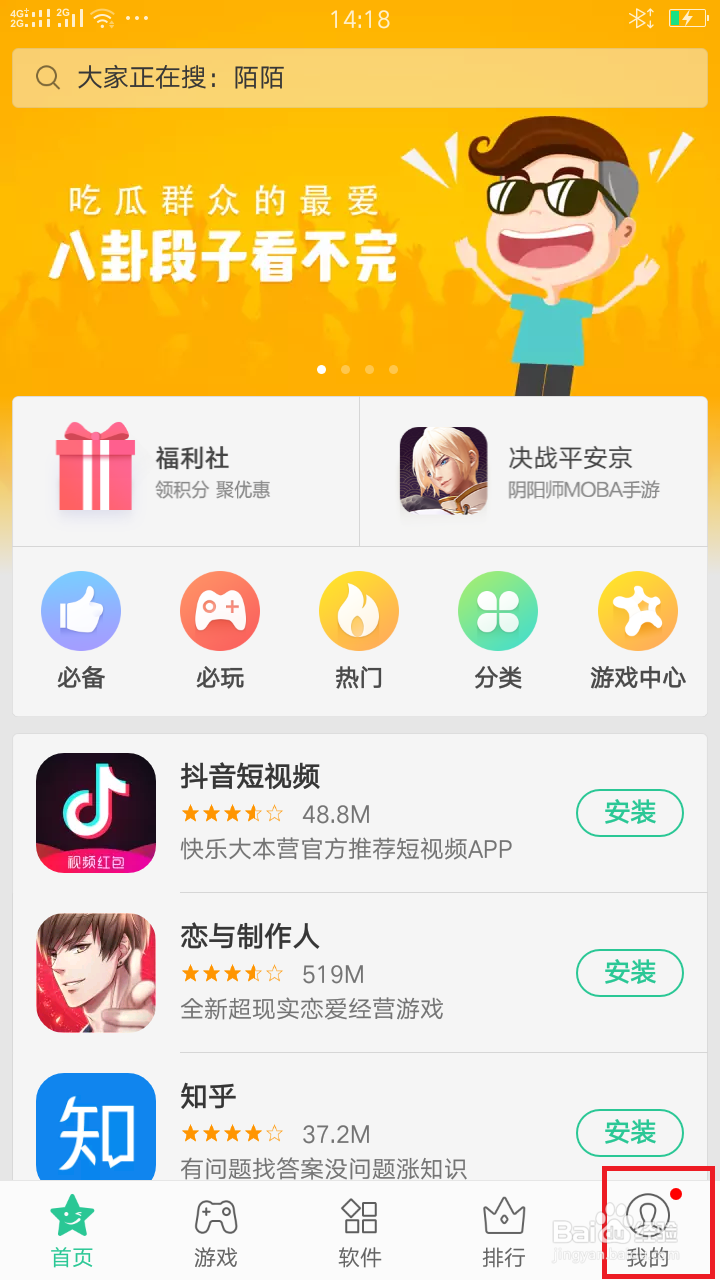The width and height of the screenshot is (720, 1280).
Task: Open the 游戏中心 starfish icon
Action: pyautogui.click(x=638, y=610)
